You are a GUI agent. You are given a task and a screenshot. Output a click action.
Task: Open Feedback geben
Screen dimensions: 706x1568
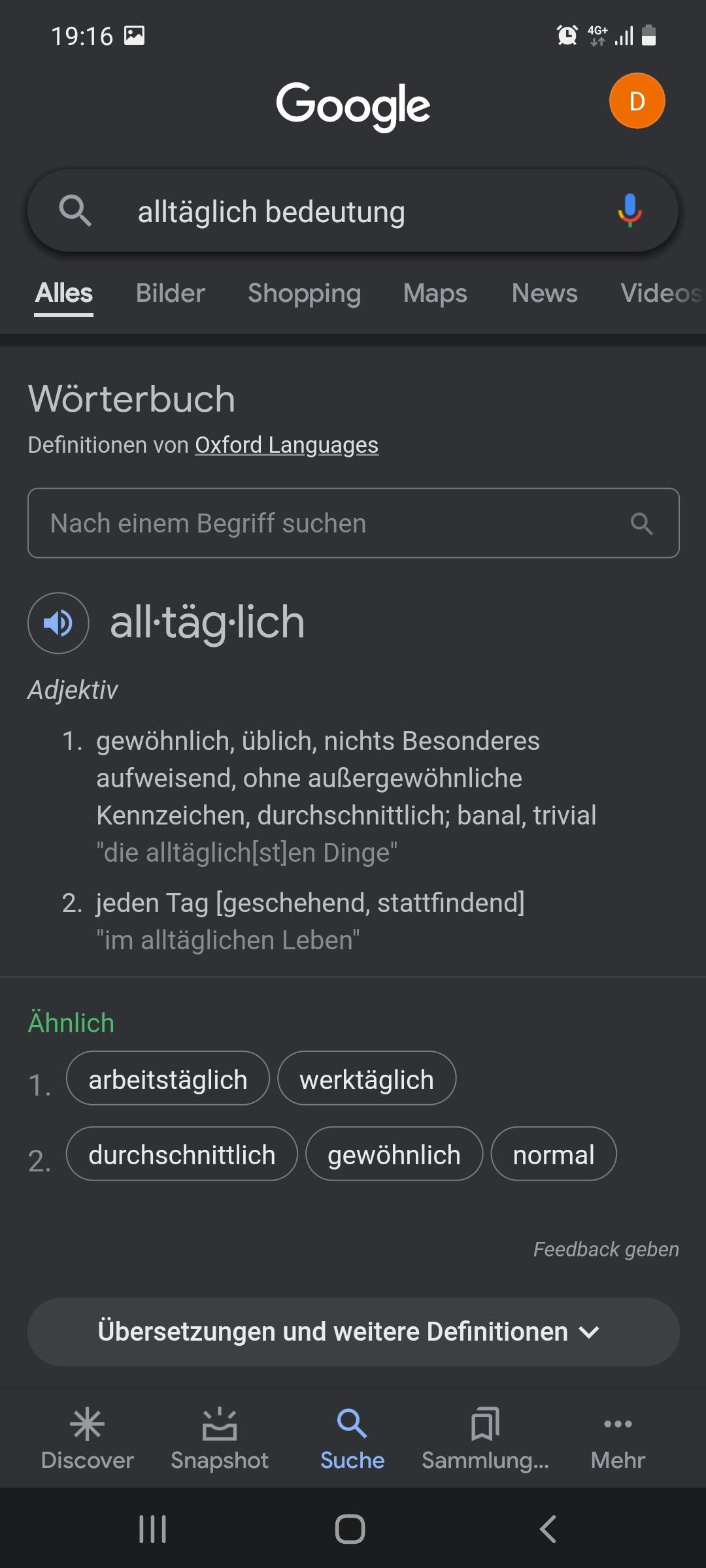click(606, 1249)
